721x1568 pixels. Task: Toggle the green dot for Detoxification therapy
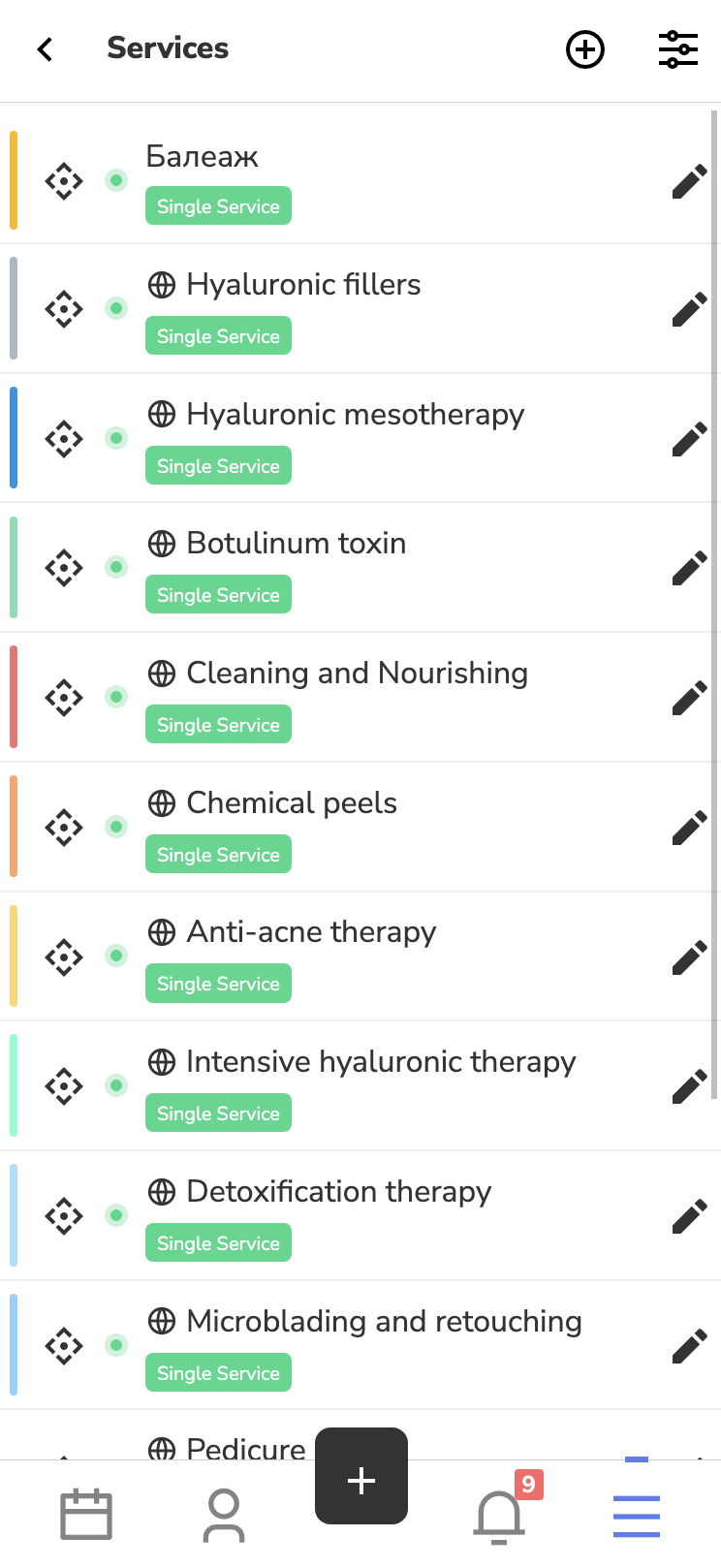point(116,1215)
